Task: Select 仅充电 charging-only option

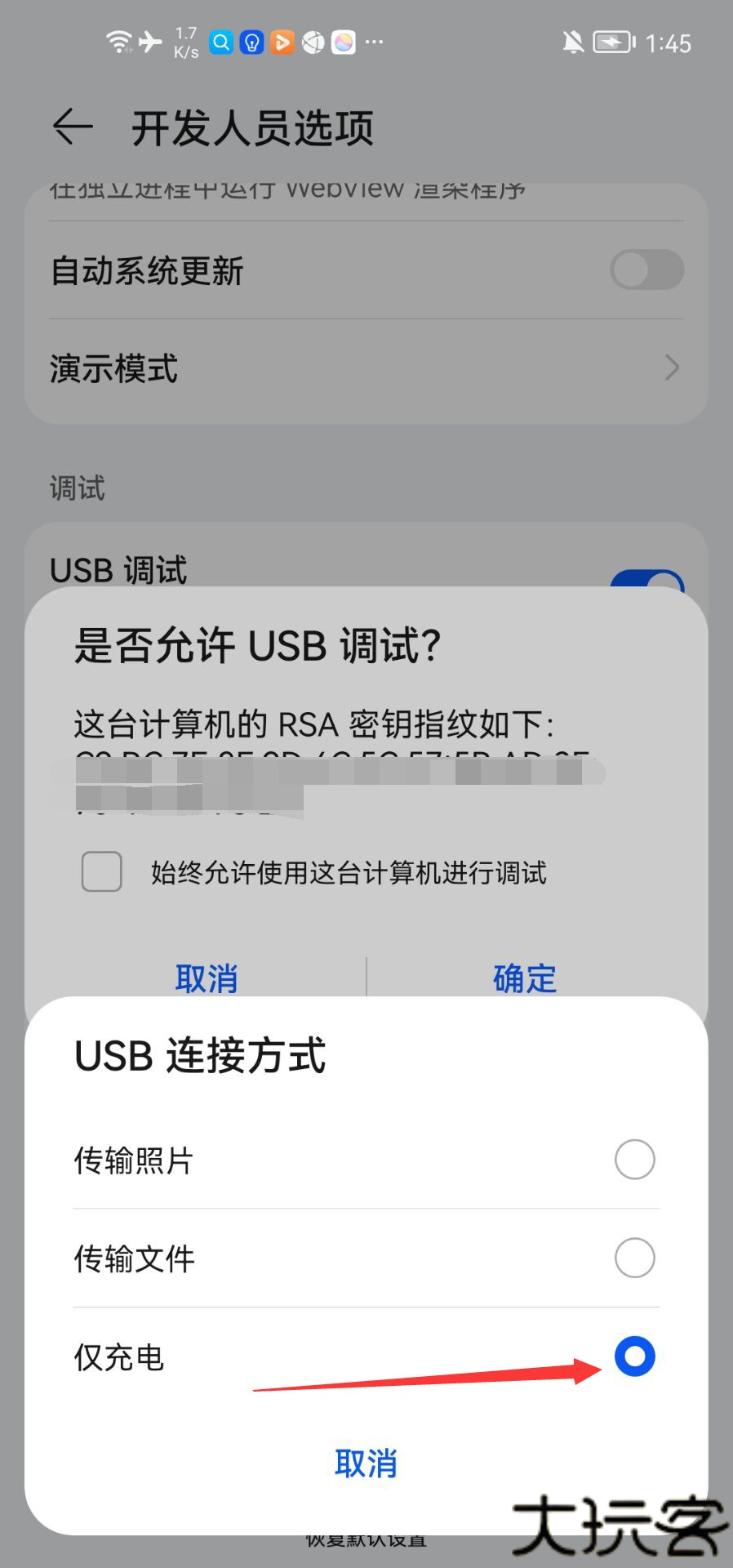Action: click(x=634, y=1356)
